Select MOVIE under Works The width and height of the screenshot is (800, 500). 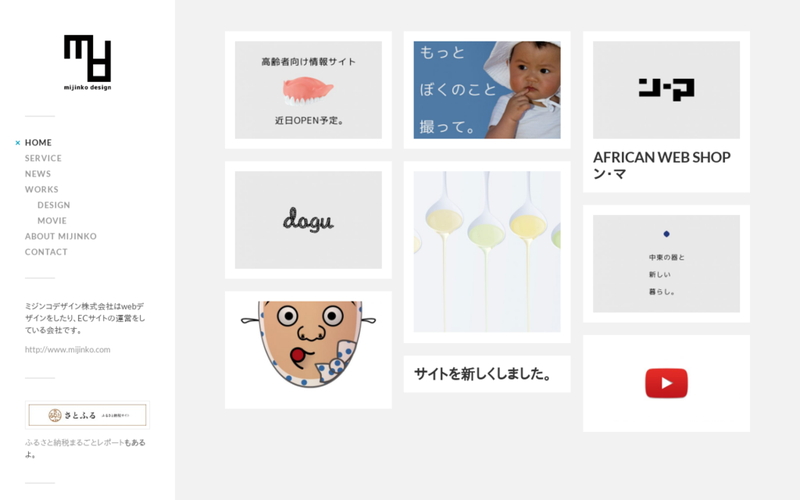[52, 221]
